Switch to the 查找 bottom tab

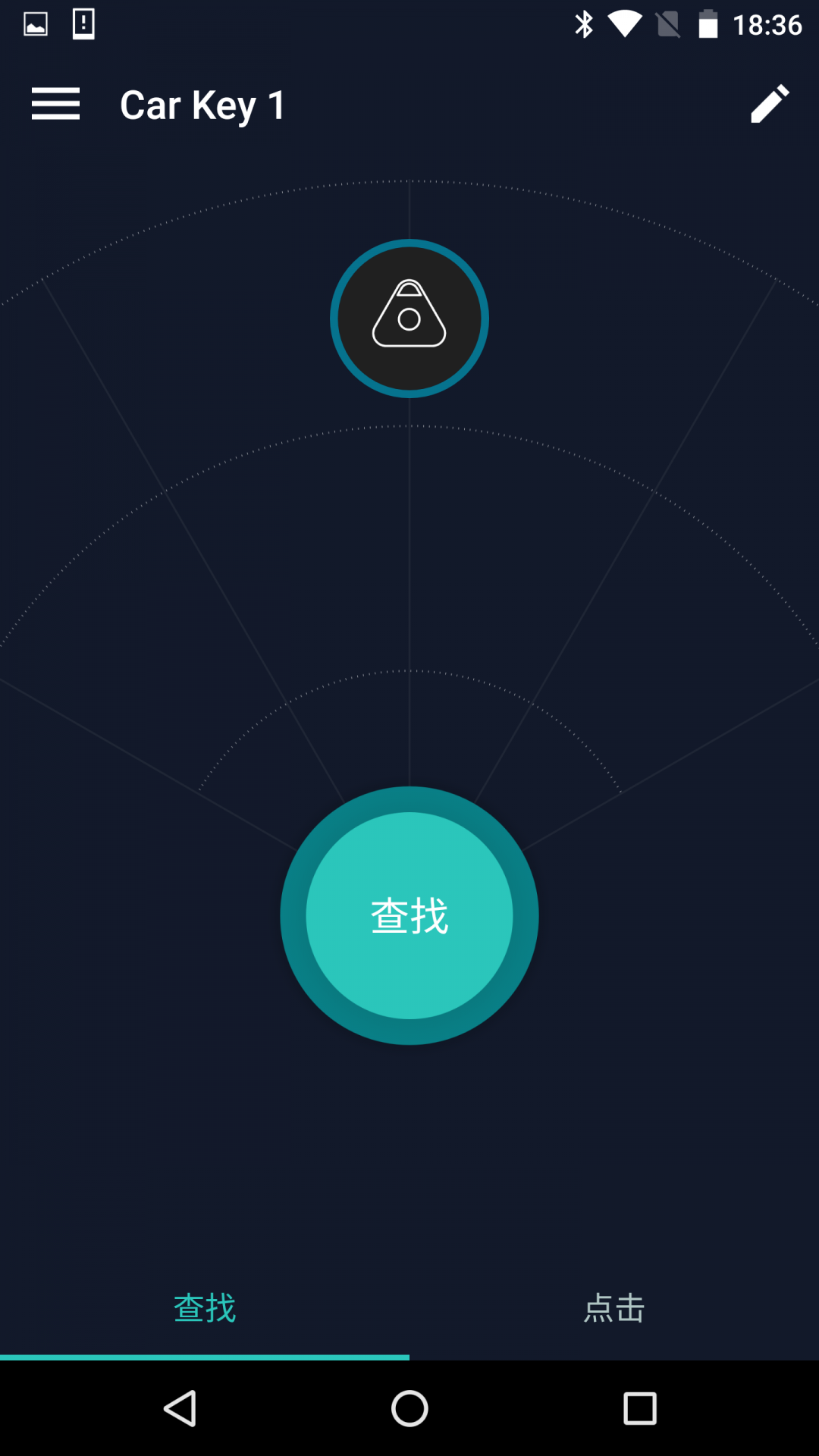205,1308
